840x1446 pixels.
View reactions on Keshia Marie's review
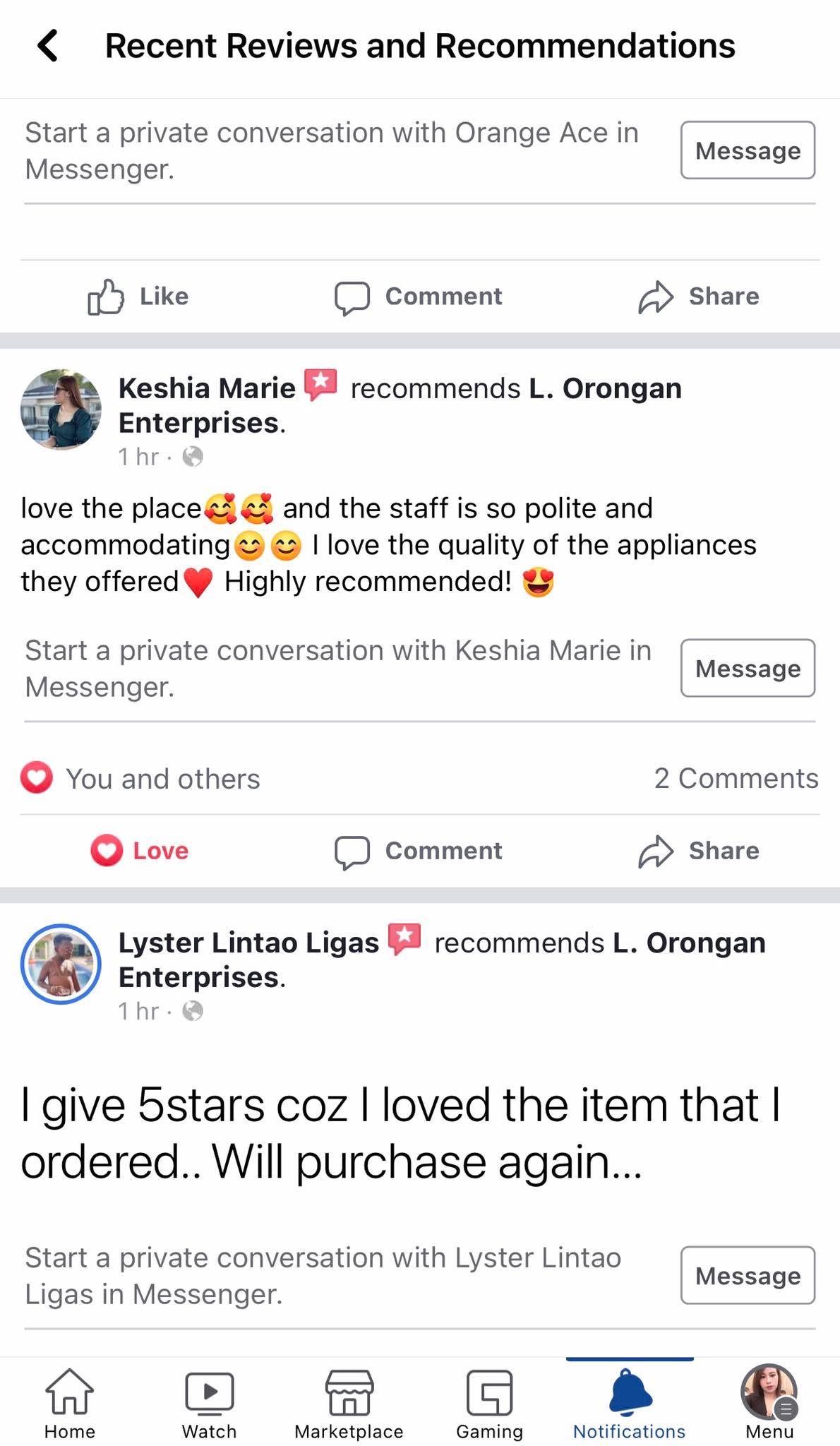[141, 779]
